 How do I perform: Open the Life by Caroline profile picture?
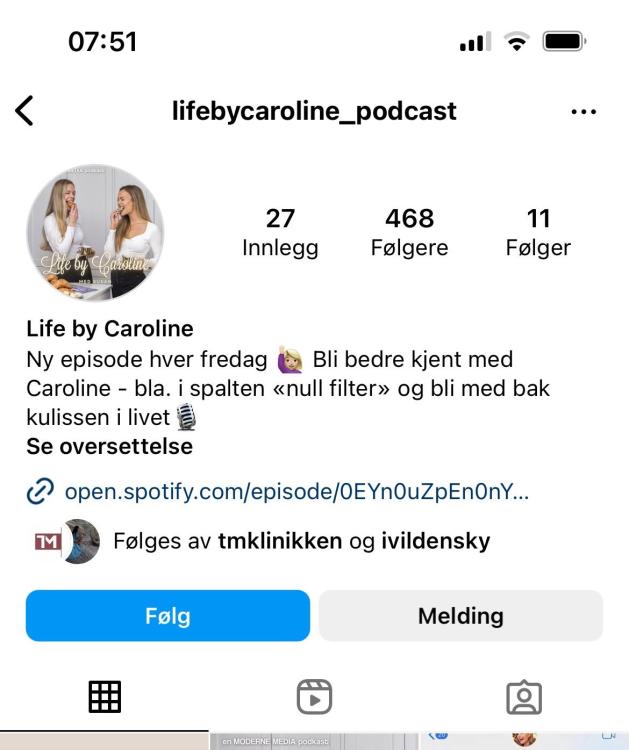(95, 233)
